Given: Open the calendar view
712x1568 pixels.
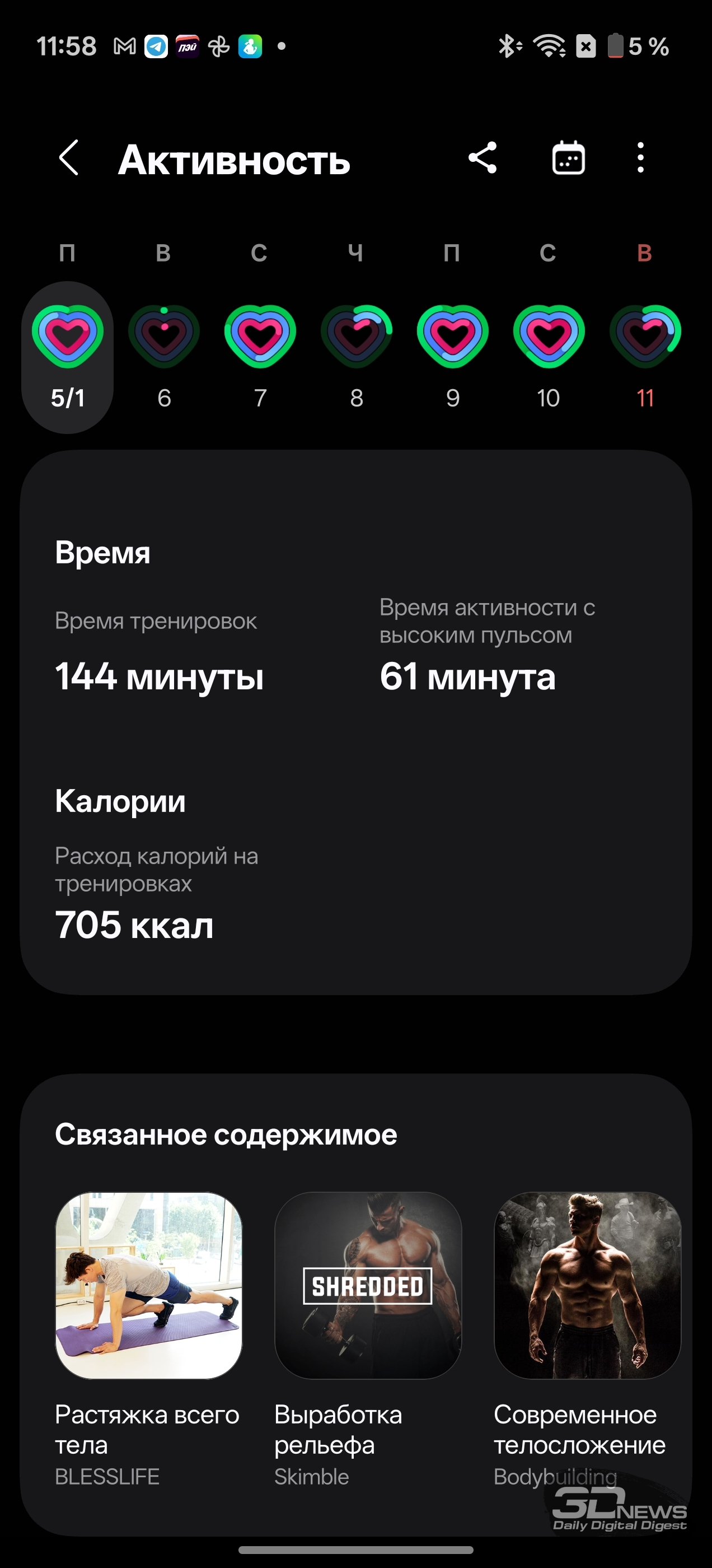Looking at the screenshot, I should coord(568,158).
